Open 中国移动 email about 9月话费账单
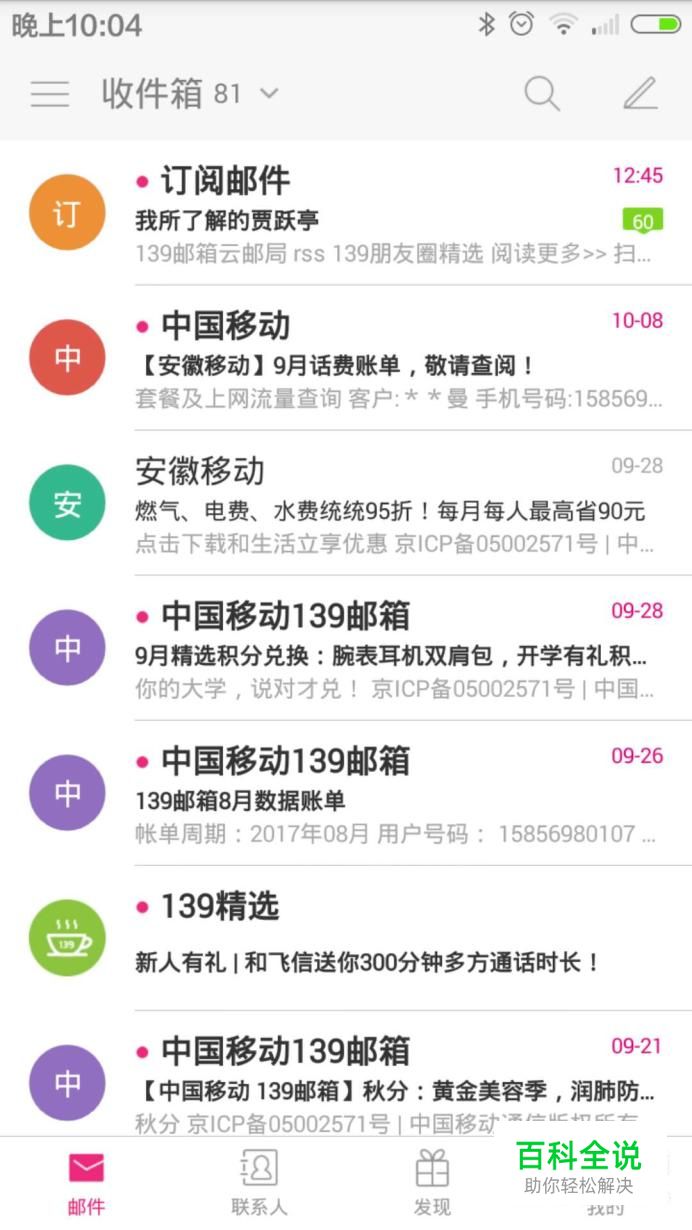692x1230 pixels. coord(346,358)
